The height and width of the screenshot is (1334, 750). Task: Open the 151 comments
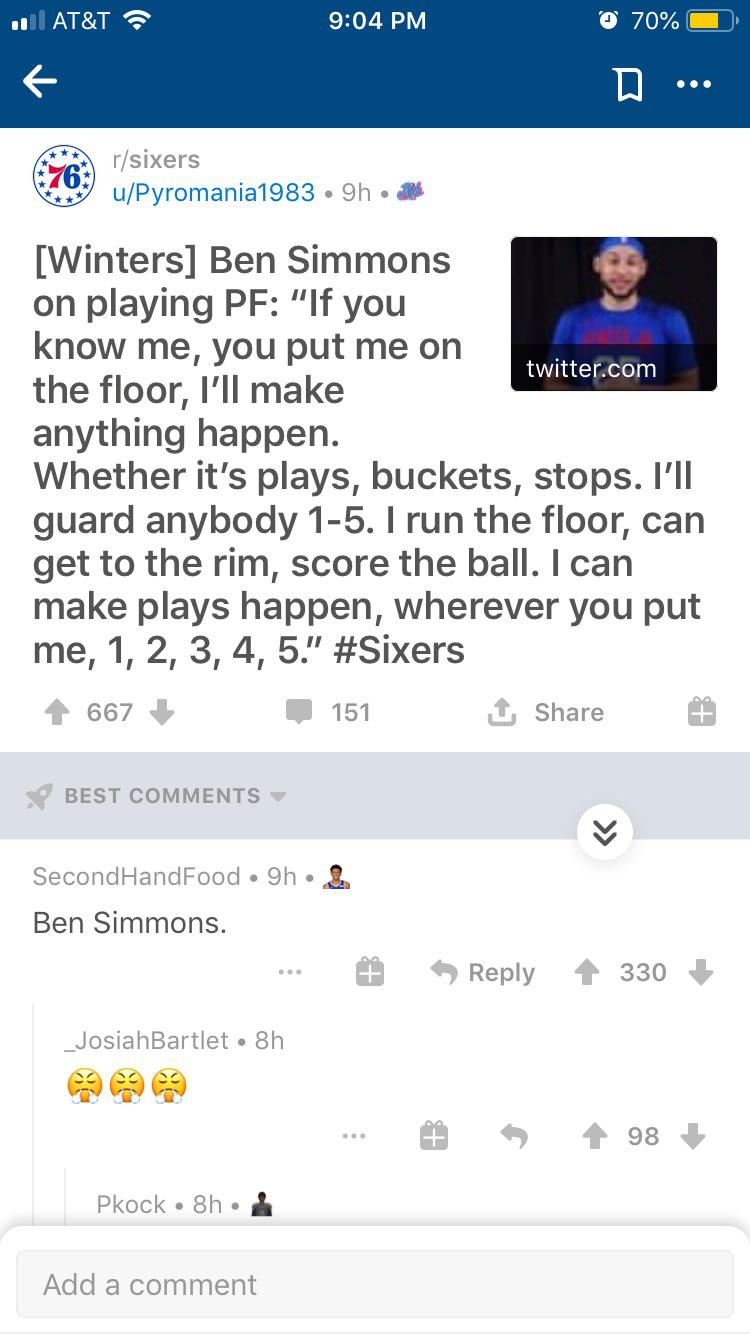(x=328, y=712)
